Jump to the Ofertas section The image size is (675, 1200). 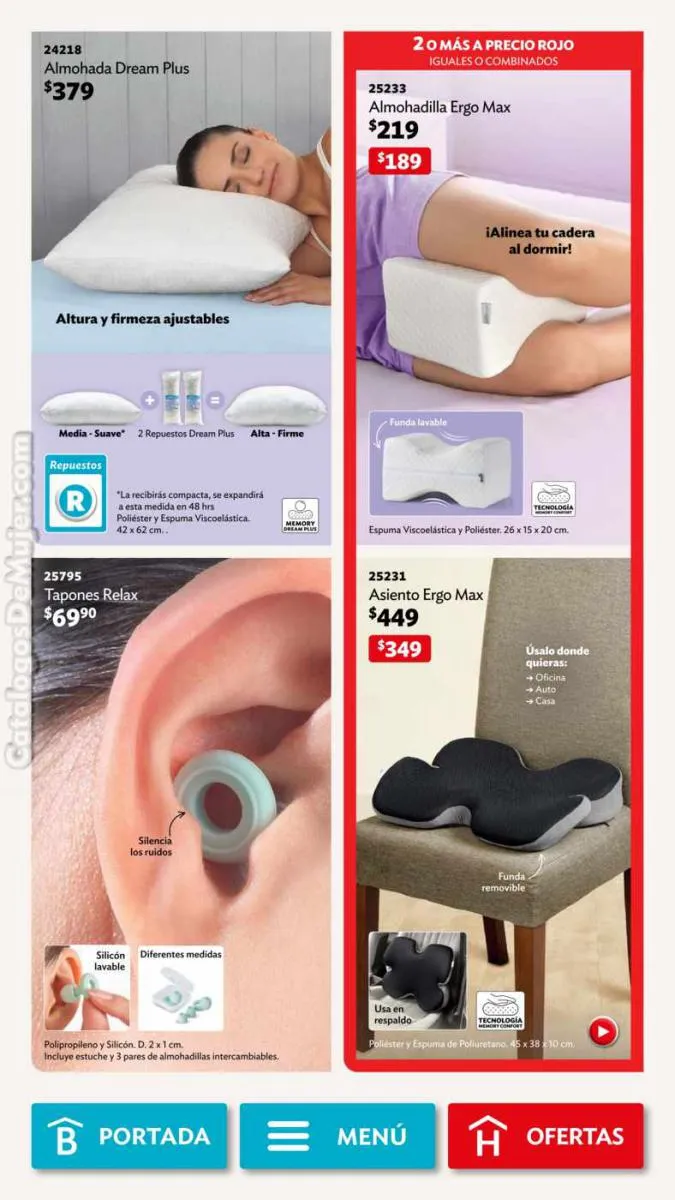click(545, 1136)
